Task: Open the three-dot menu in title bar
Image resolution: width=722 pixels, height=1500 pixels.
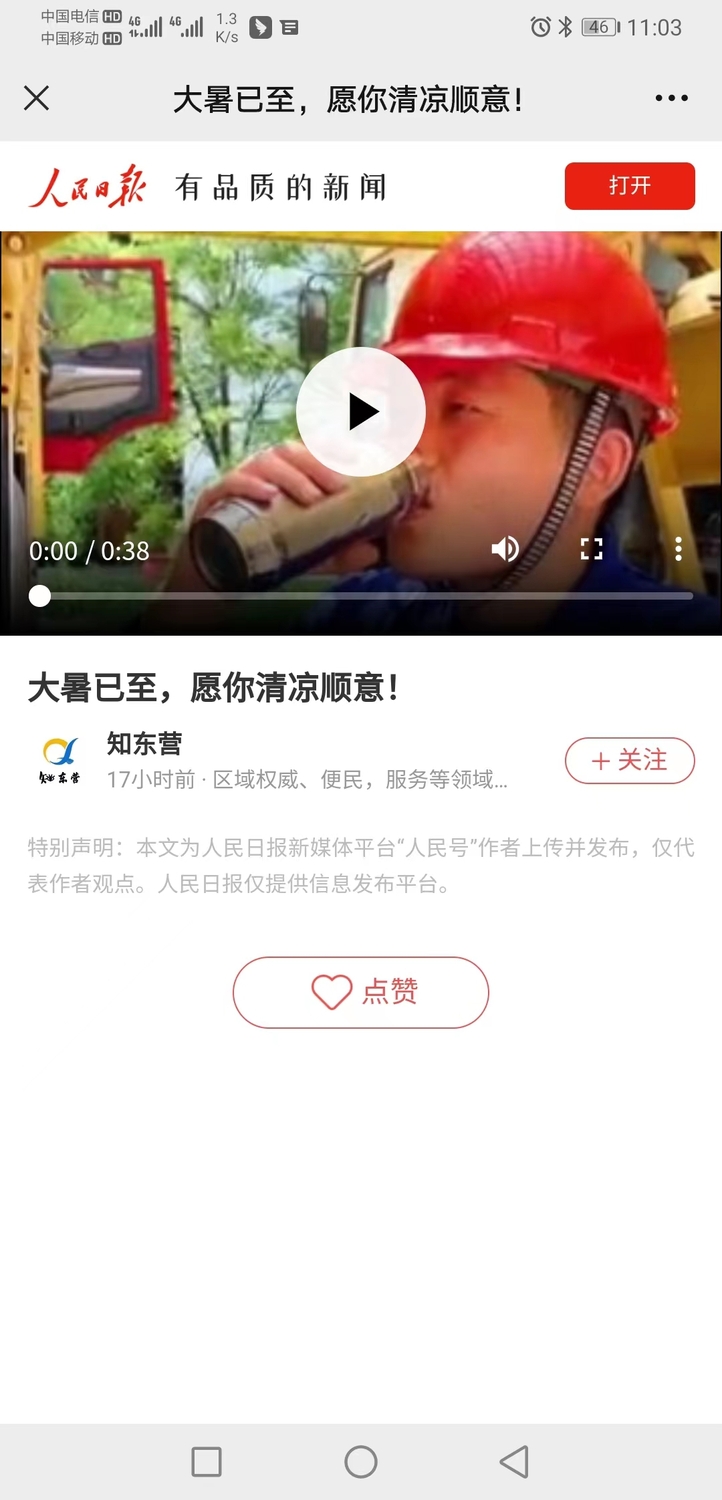Action: 671,98
